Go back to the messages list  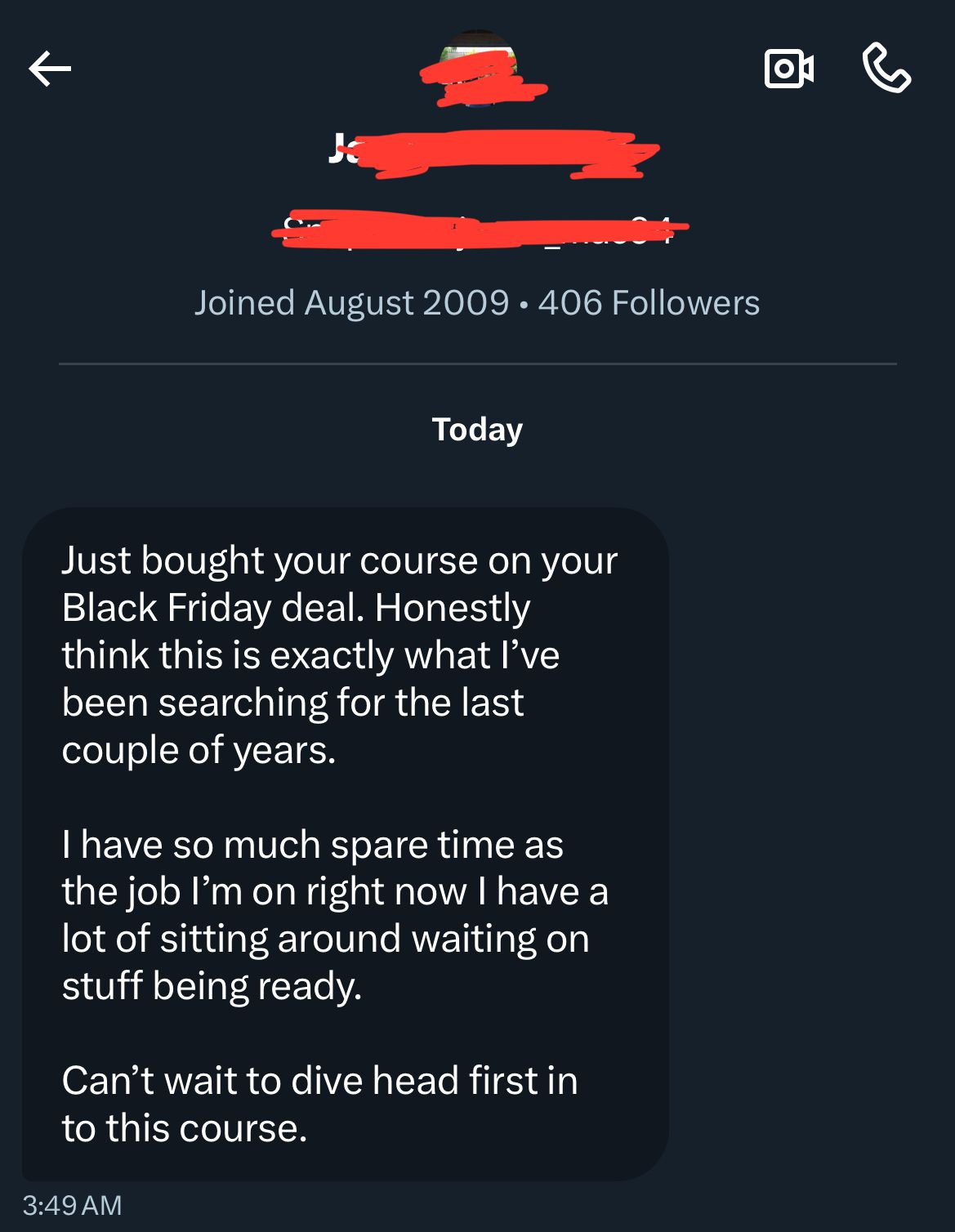click(x=50, y=69)
